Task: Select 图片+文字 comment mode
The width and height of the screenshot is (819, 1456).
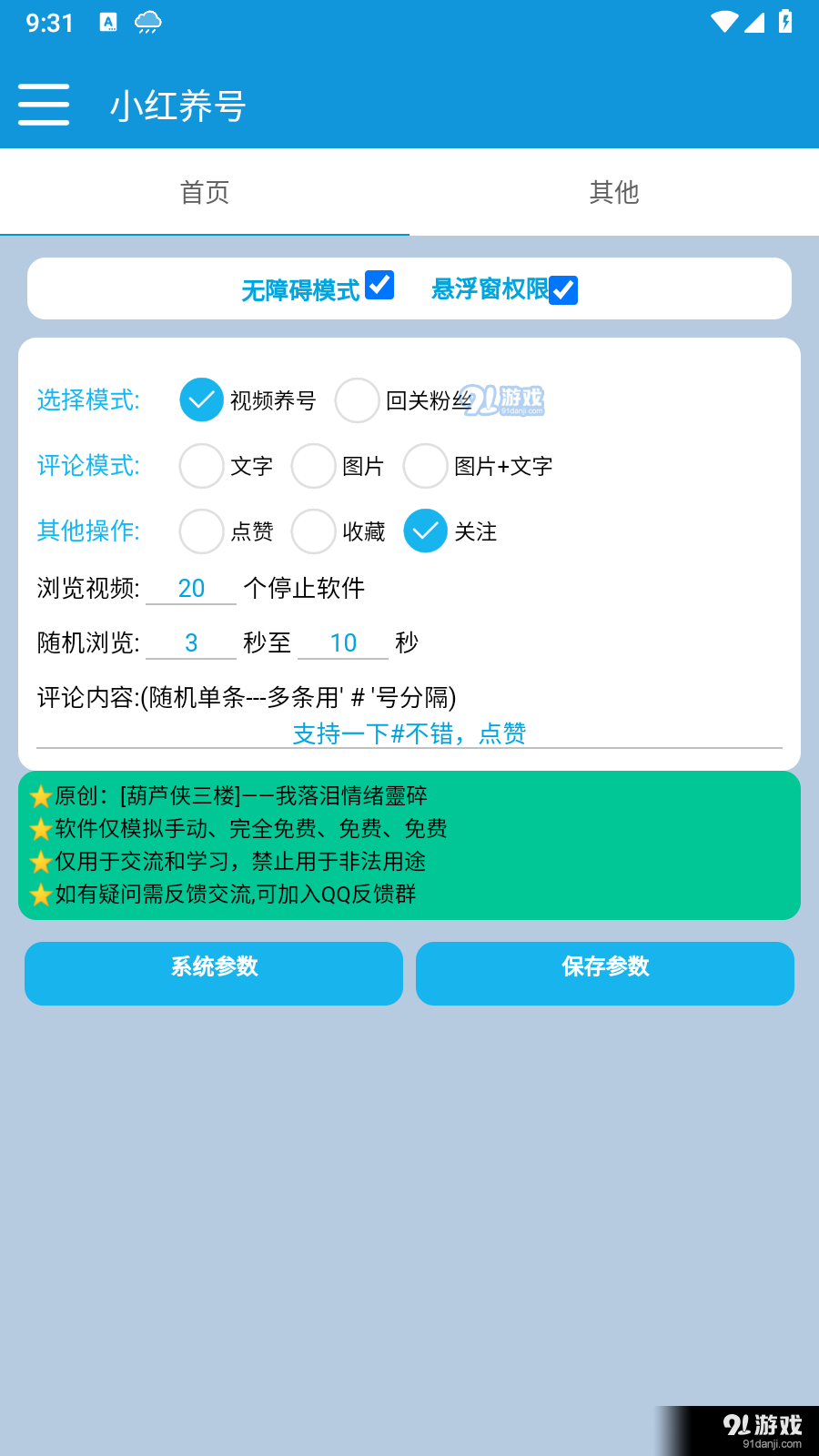Action: tap(425, 466)
